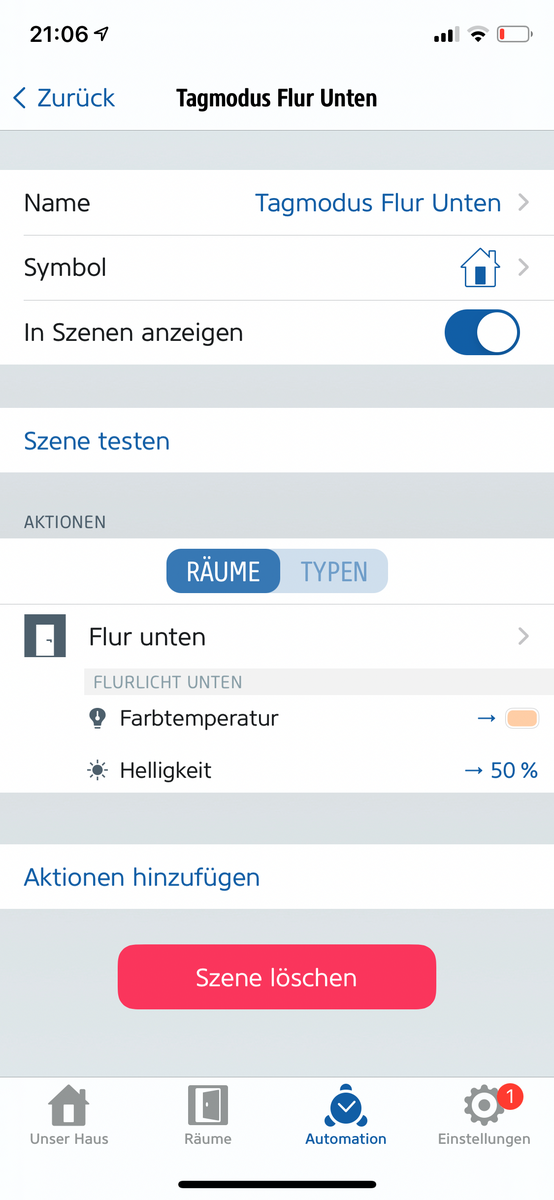Edit the scene name Tagmodus Flur Unten
This screenshot has height=1200, width=554.
pos(277,203)
